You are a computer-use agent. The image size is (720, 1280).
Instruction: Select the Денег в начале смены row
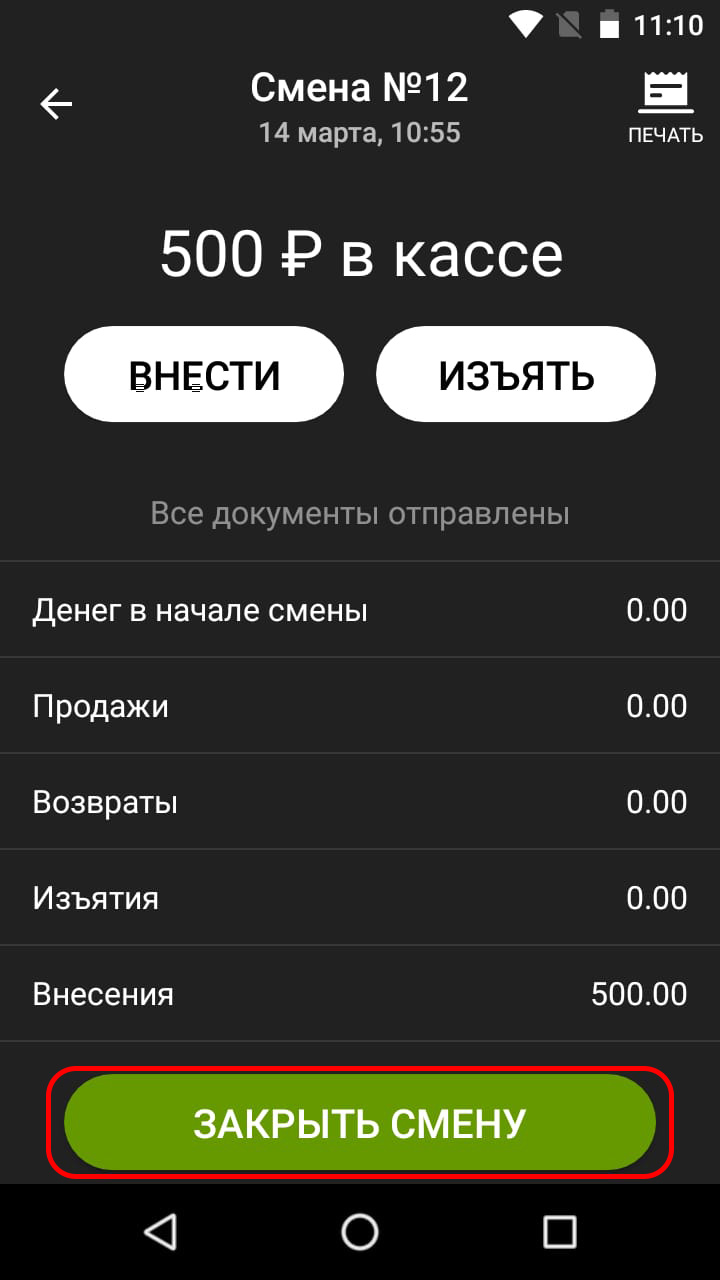[x=360, y=609]
